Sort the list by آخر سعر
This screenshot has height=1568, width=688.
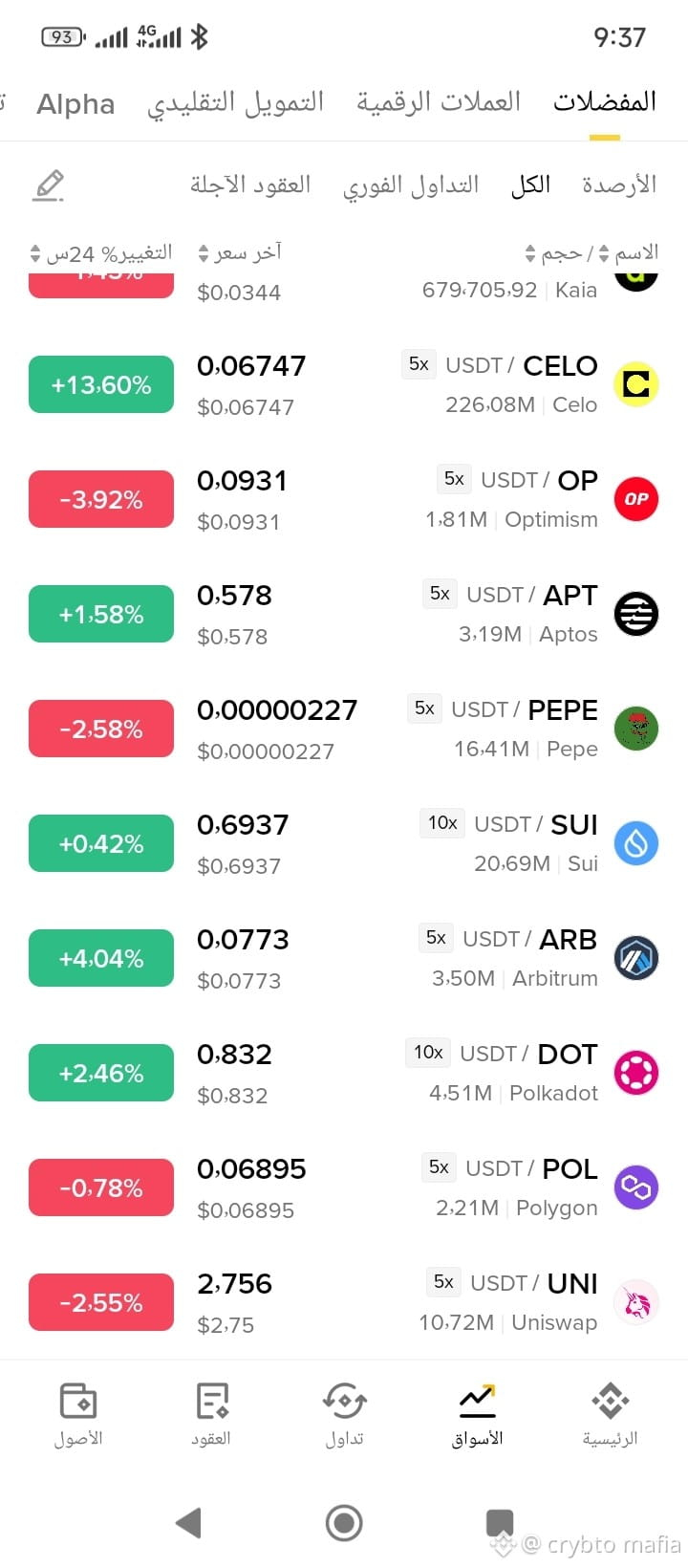pyautogui.click(x=239, y=252)
